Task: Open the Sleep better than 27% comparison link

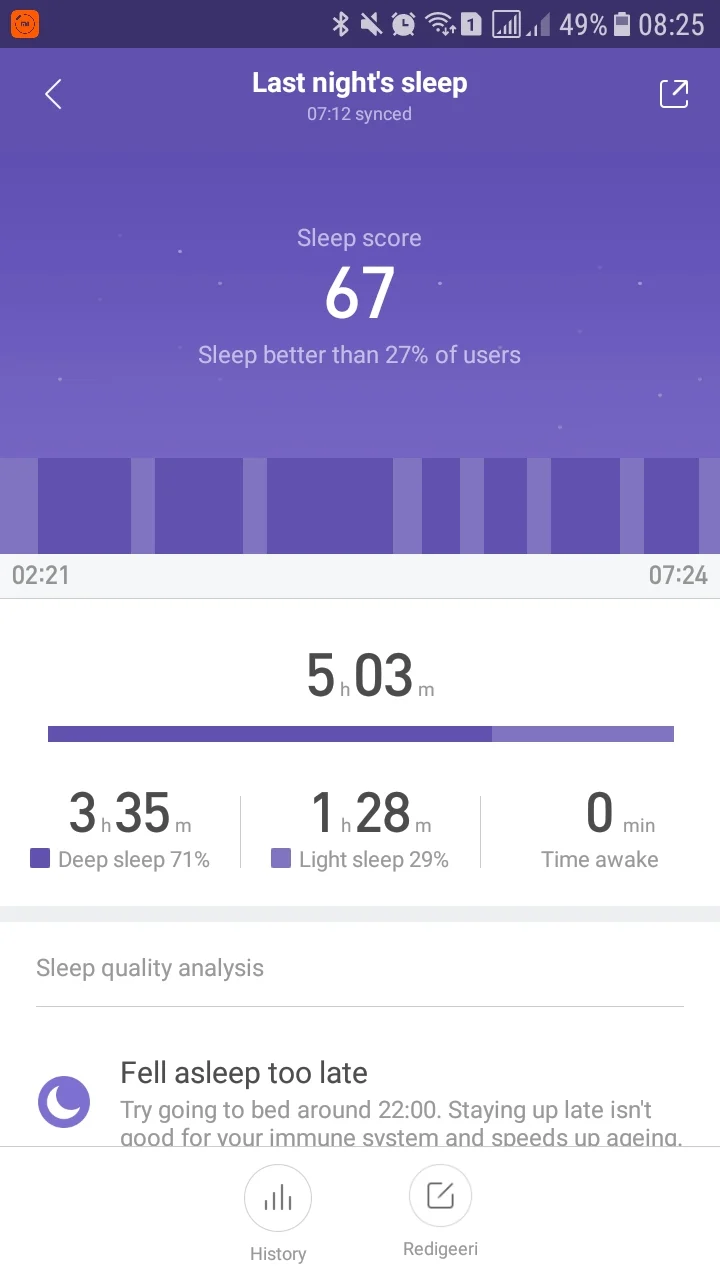Action: [359, 355]
